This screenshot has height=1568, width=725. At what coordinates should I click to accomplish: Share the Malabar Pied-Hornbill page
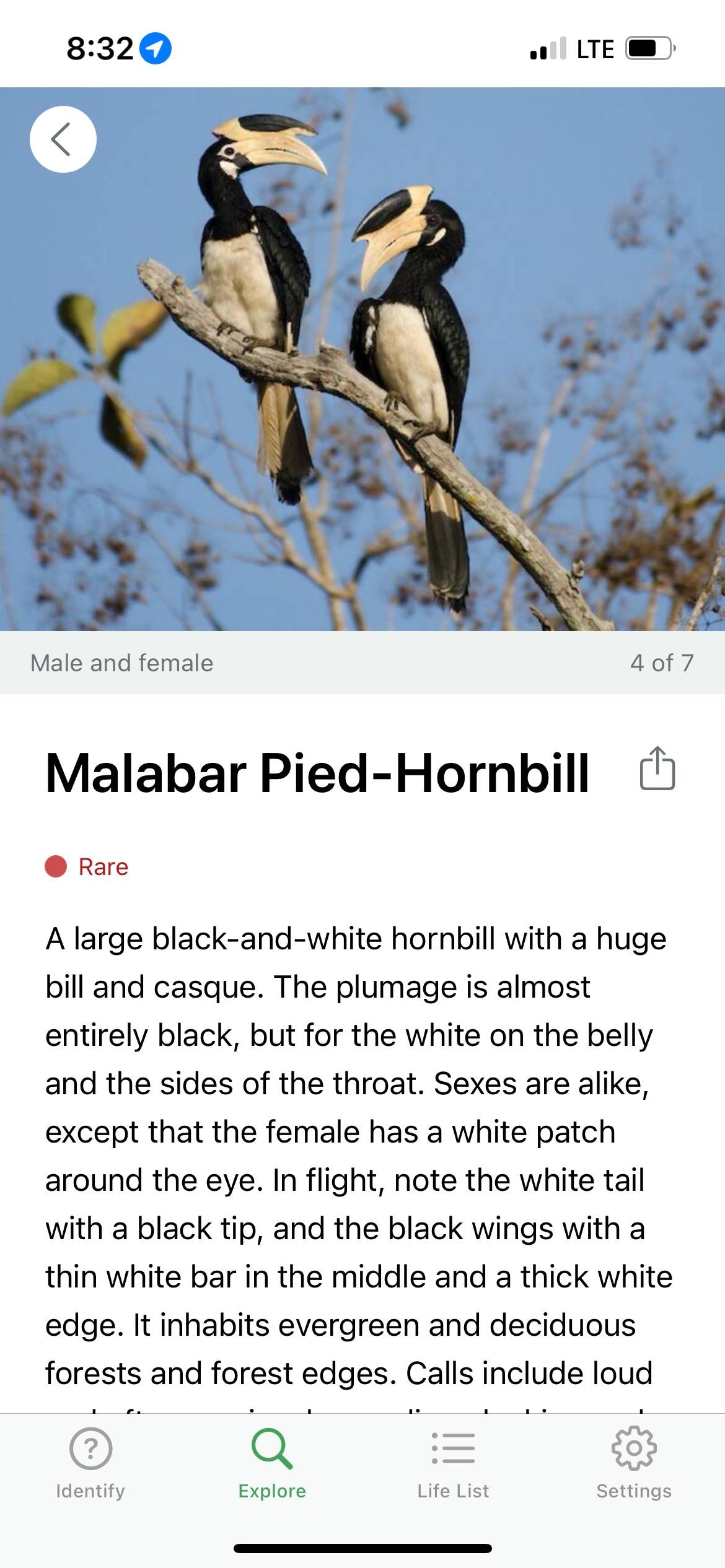[657, 769]
